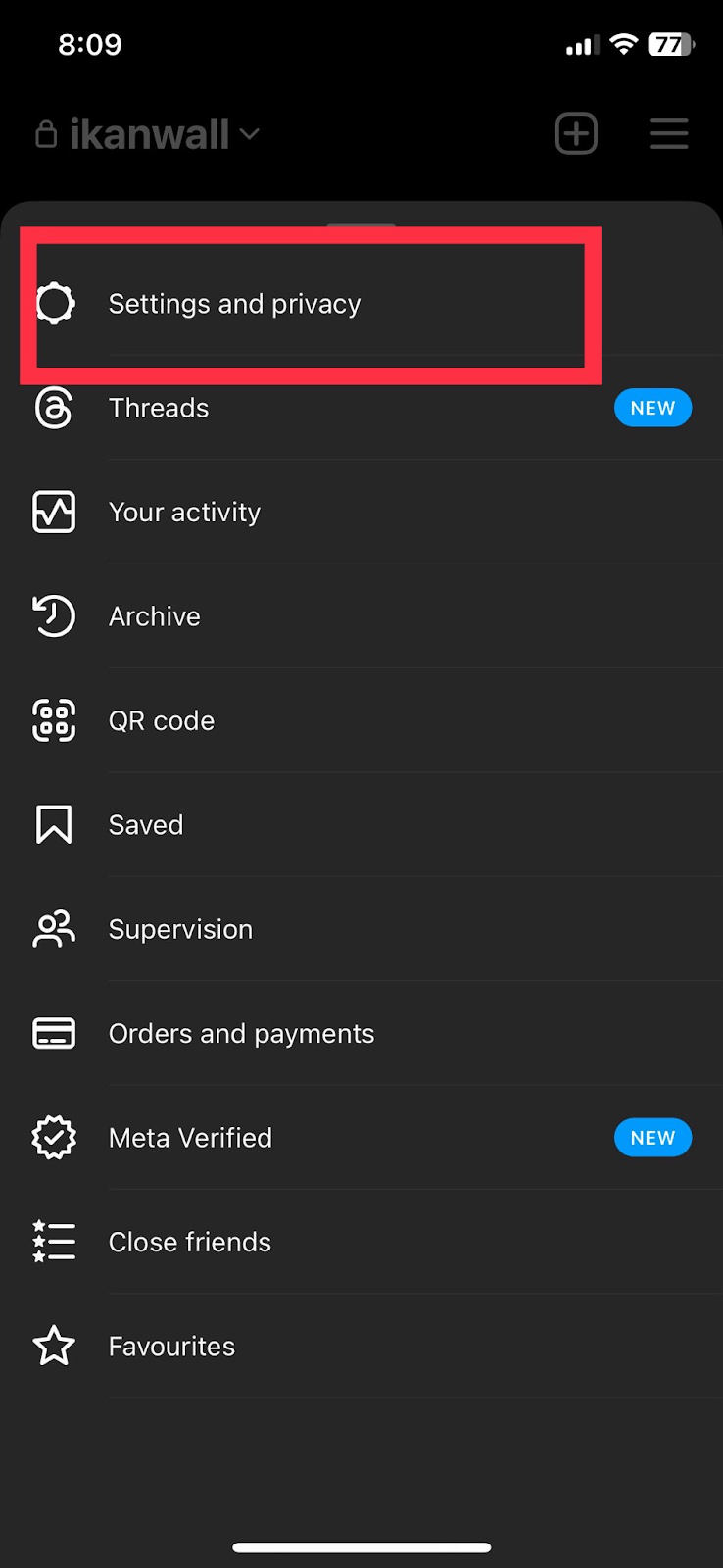This screenshot has height=1568, width=723.
Task: Select Meta Verified
Action: click(x=190, y=1138)
